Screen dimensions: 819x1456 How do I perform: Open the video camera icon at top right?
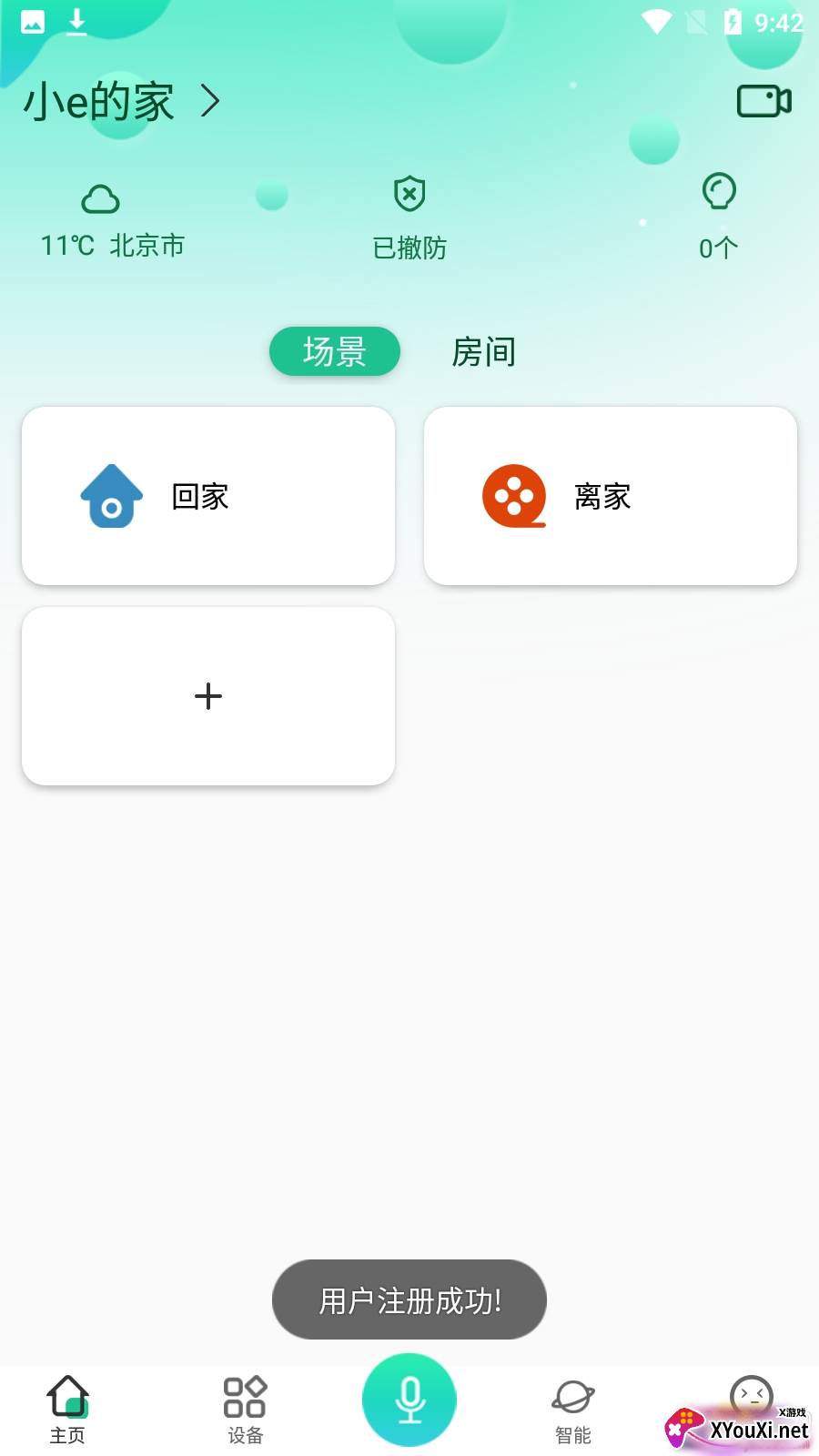[763, 102]
